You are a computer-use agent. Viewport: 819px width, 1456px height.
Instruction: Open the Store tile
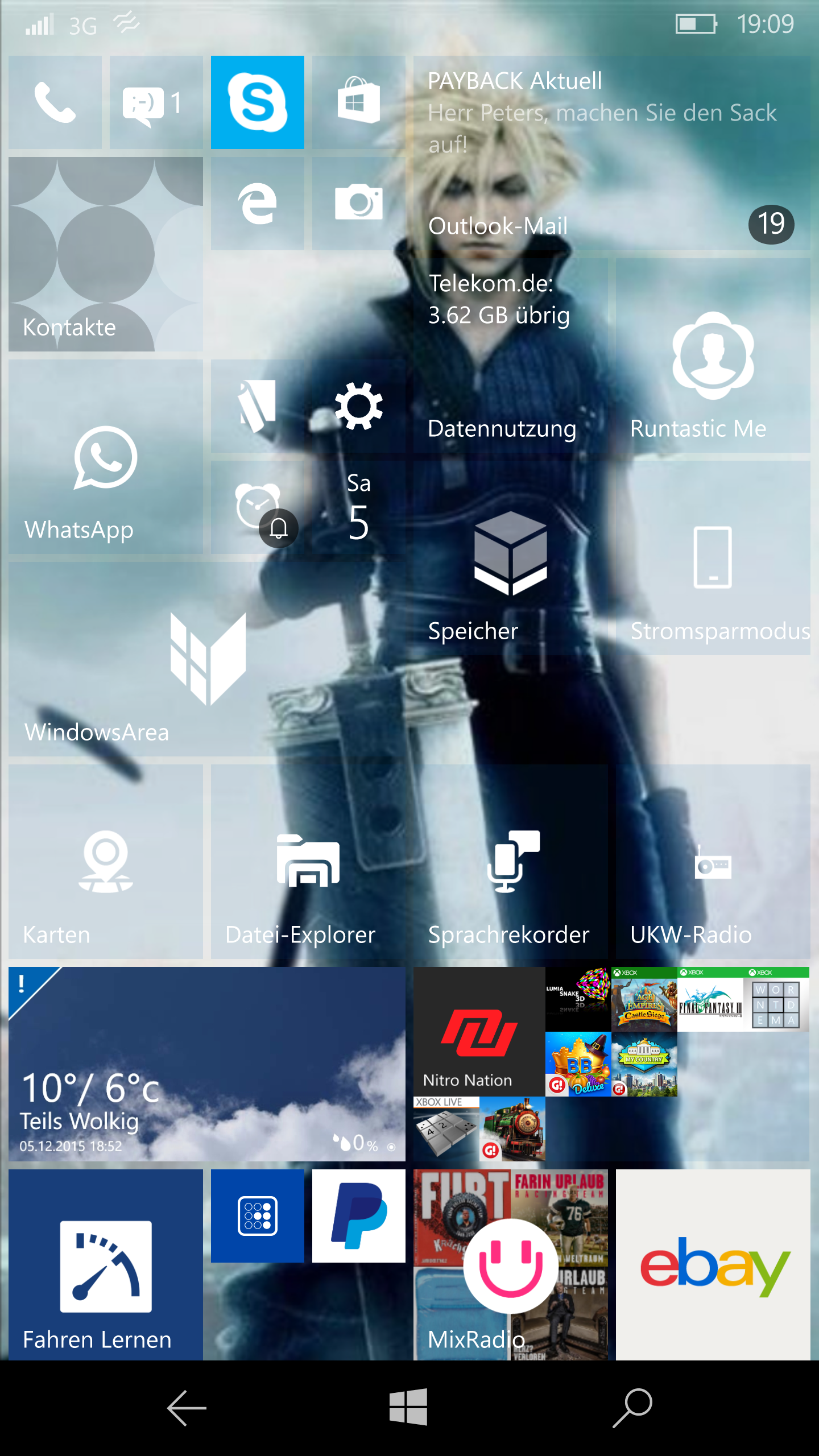pos(359,102)
